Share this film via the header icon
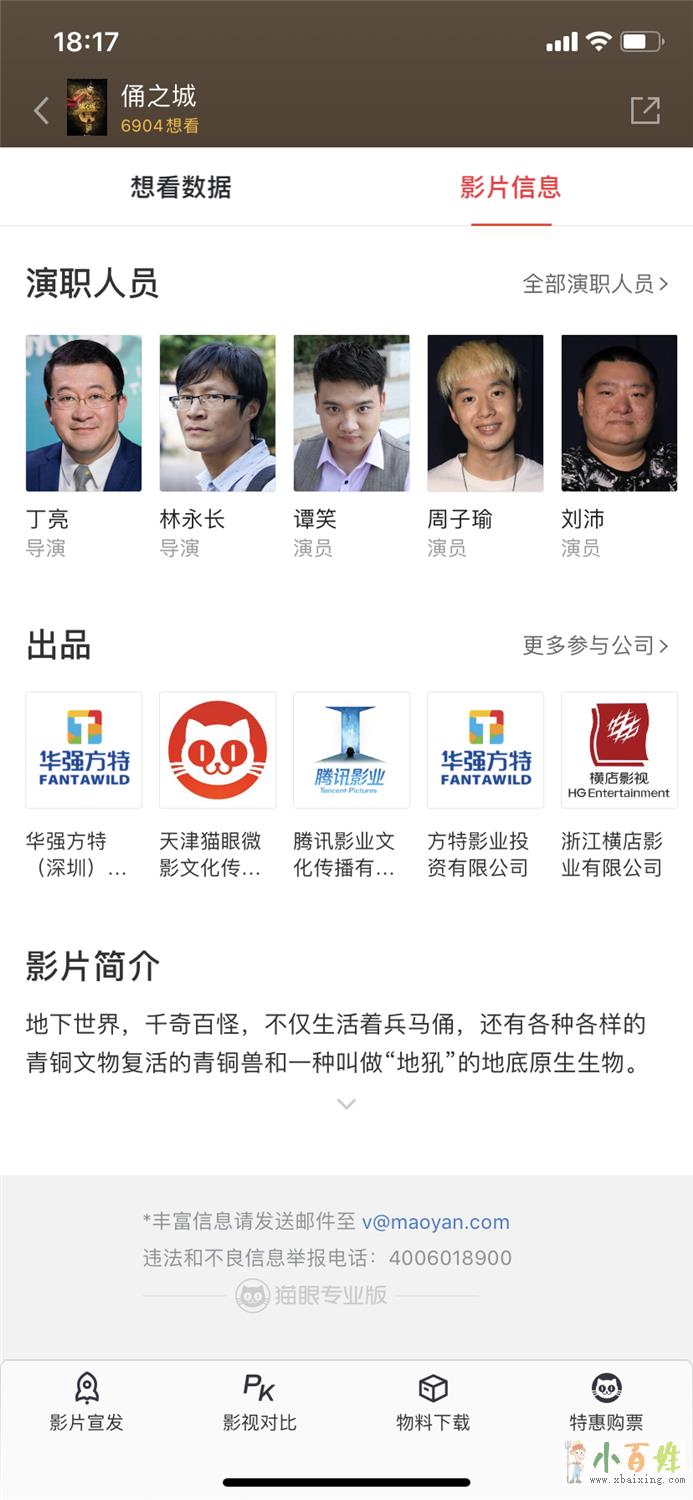 645,110
